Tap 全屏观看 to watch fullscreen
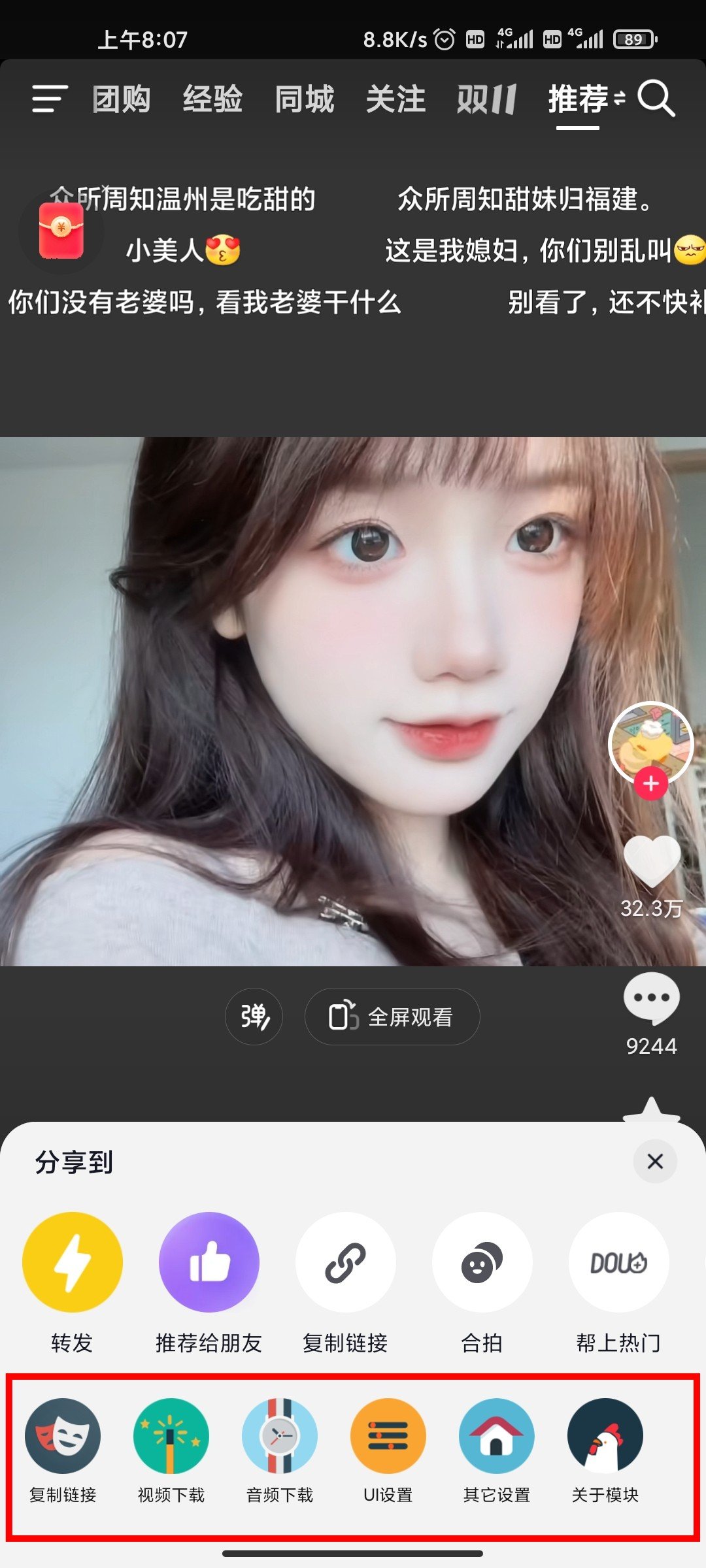This screenshot has width=706, height=1568. pyautogui.click(x=392, y=1017)
